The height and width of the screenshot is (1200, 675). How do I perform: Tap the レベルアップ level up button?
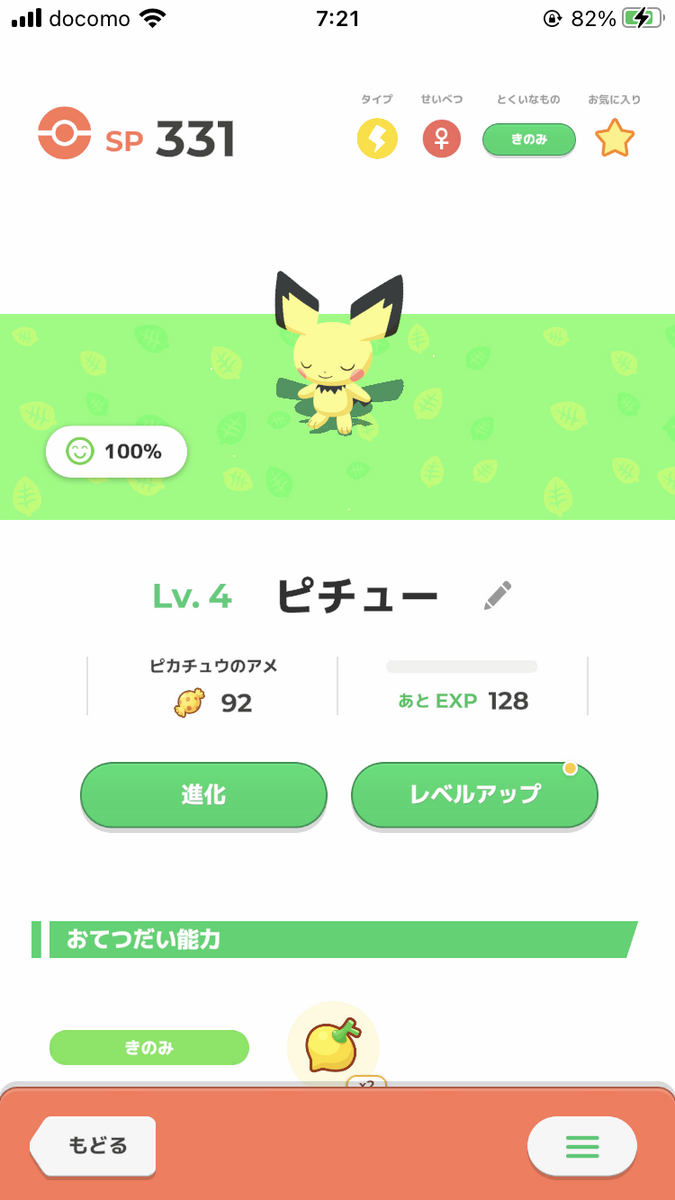[475, 794]
